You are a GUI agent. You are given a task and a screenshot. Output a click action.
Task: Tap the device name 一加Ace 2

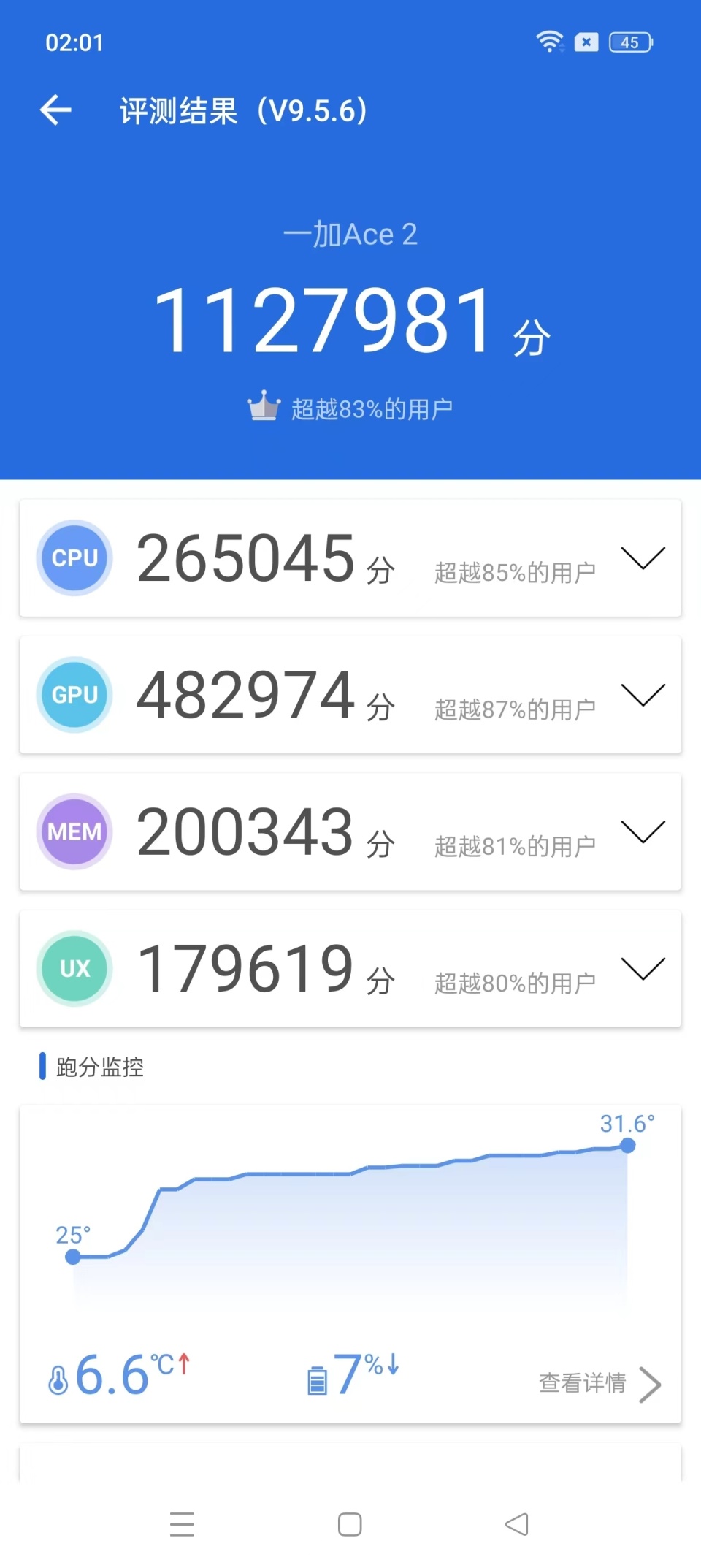click(350, 234)
